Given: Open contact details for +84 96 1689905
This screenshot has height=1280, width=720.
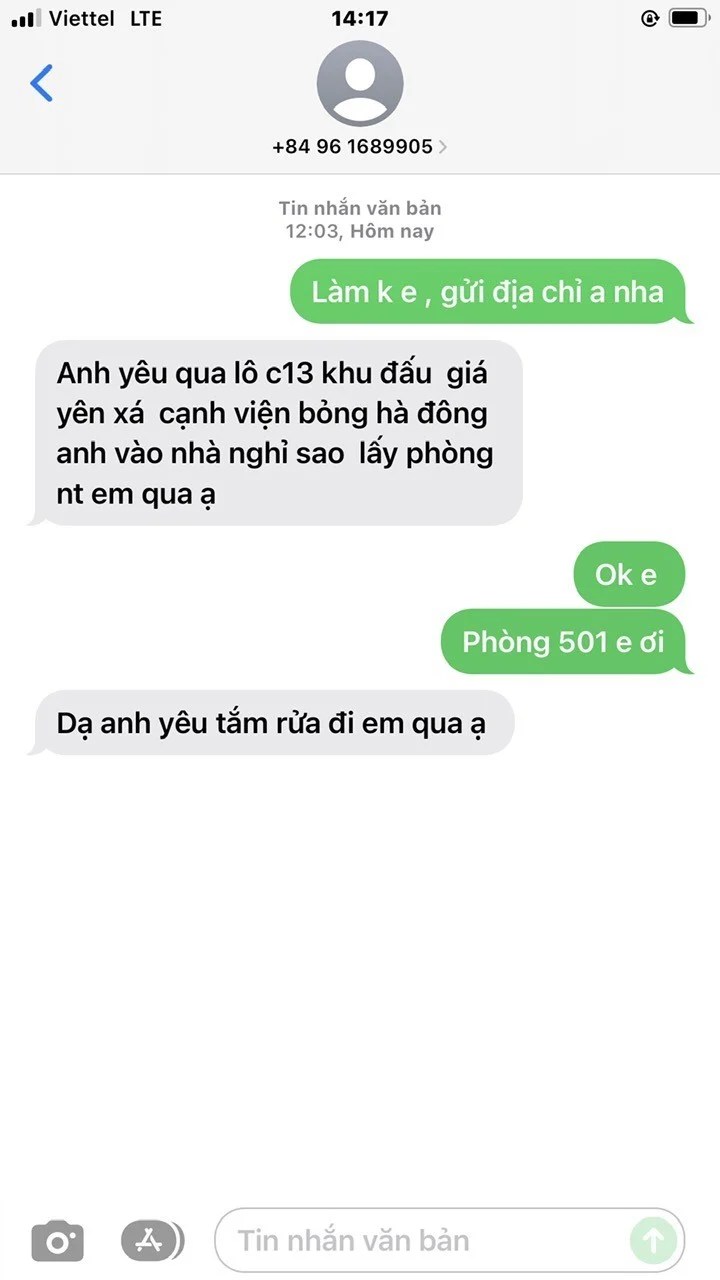Looking at the screenshot, I should point(359,146).
